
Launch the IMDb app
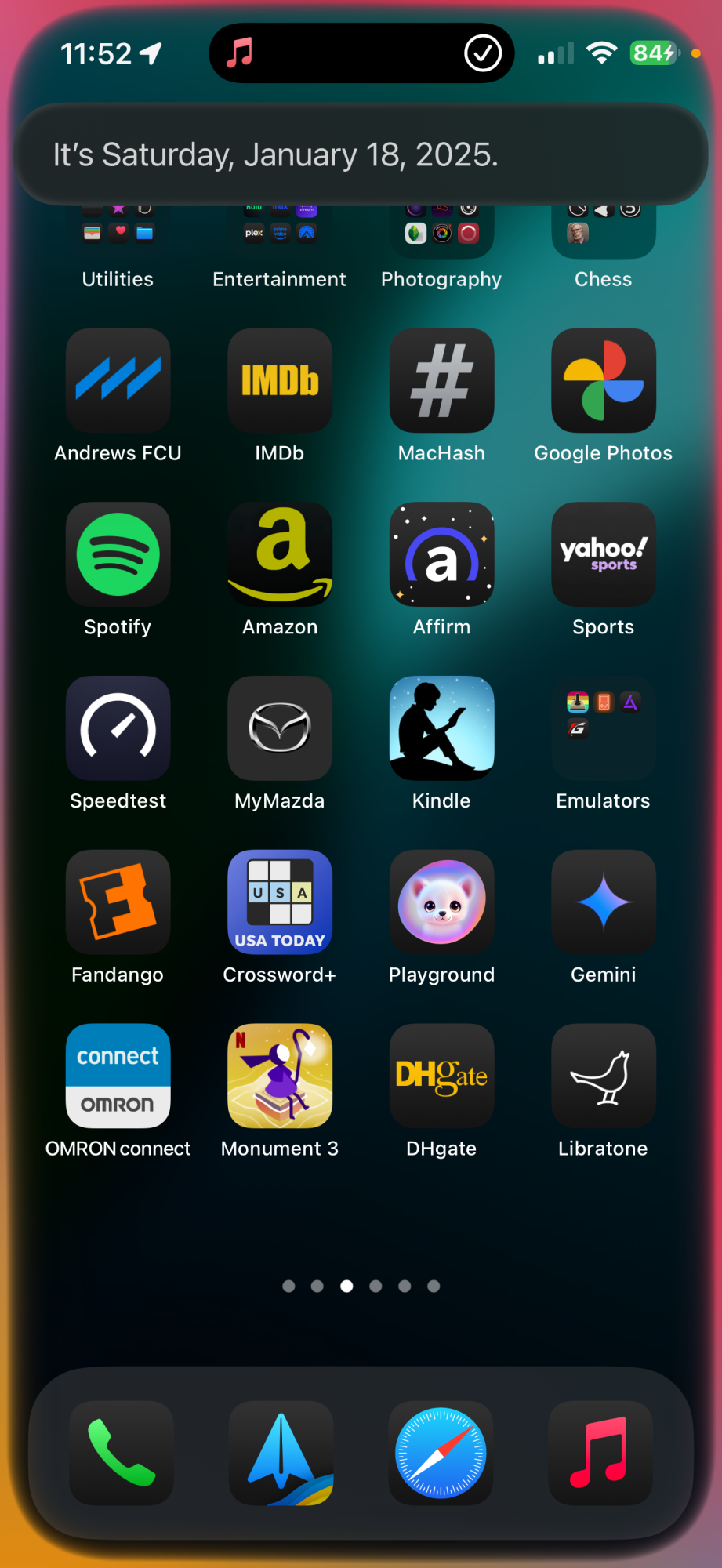click(x=280, y=380)
